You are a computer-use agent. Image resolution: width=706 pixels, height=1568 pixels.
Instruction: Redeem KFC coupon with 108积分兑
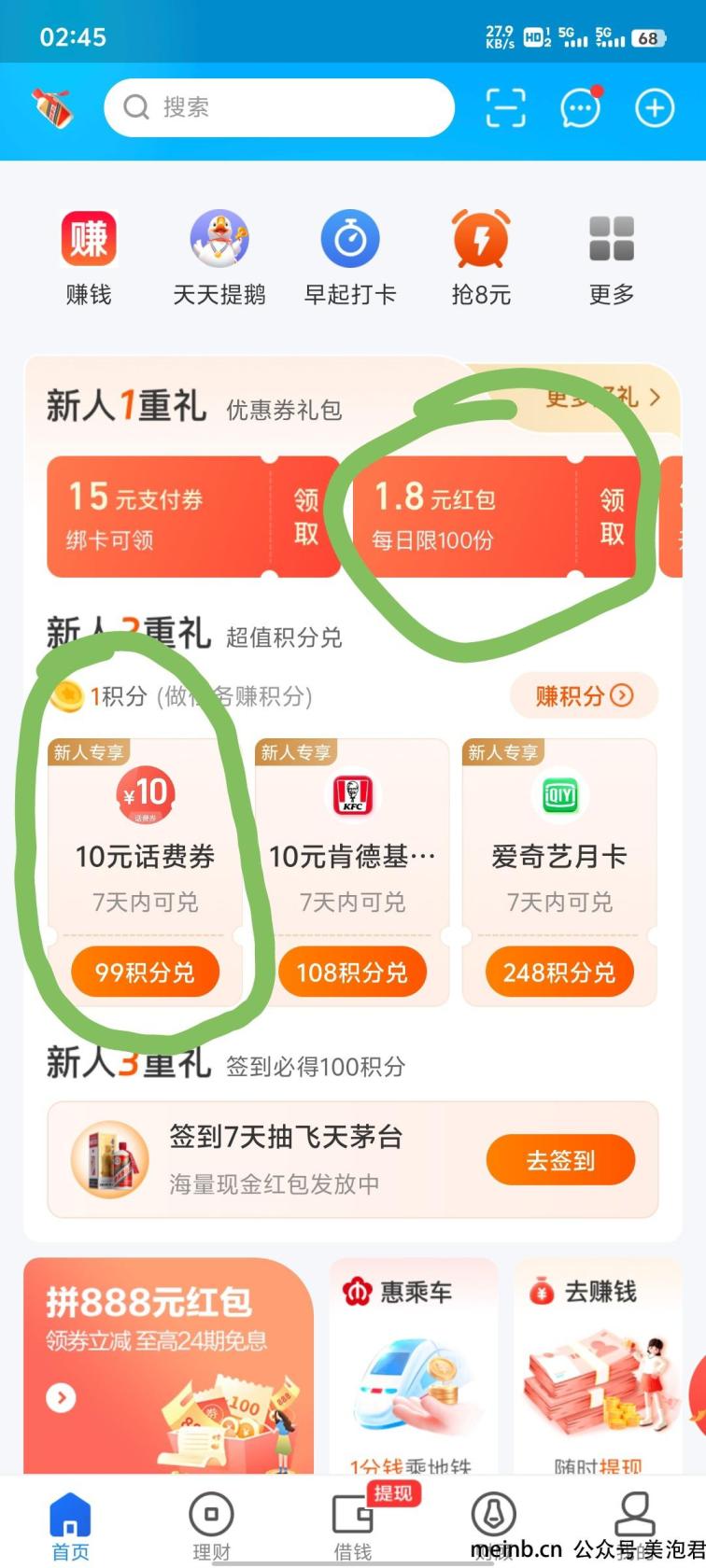click(352, 973)
